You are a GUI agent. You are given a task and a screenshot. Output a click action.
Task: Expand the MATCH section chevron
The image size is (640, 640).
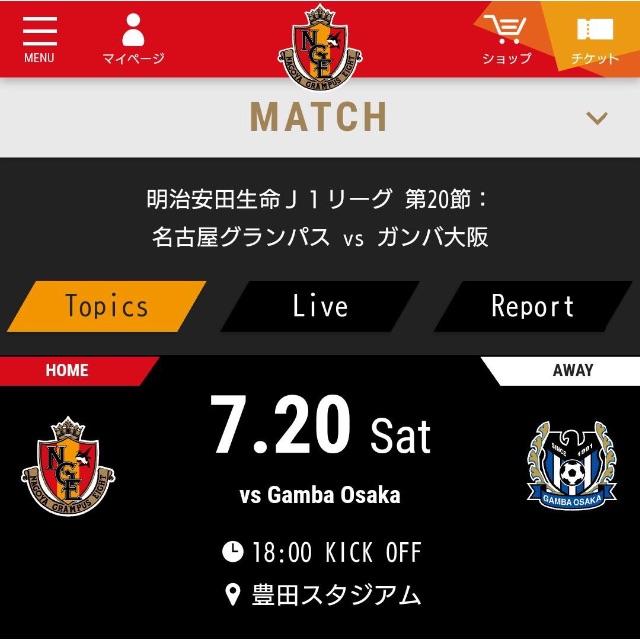pyautogui.click(x=597, y=118)
